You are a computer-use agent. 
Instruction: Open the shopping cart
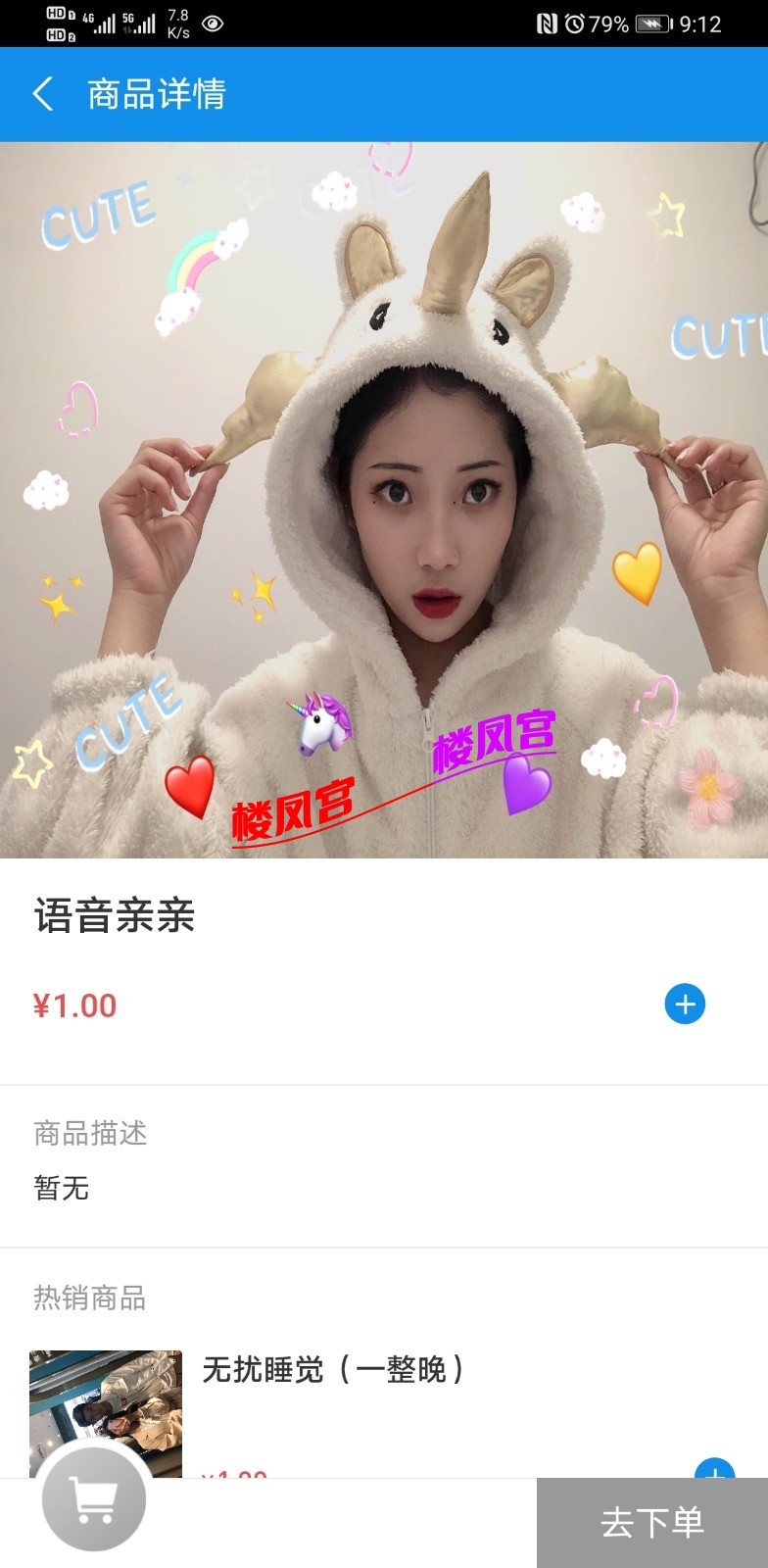pyautogui.click(x=94, y=1500)
